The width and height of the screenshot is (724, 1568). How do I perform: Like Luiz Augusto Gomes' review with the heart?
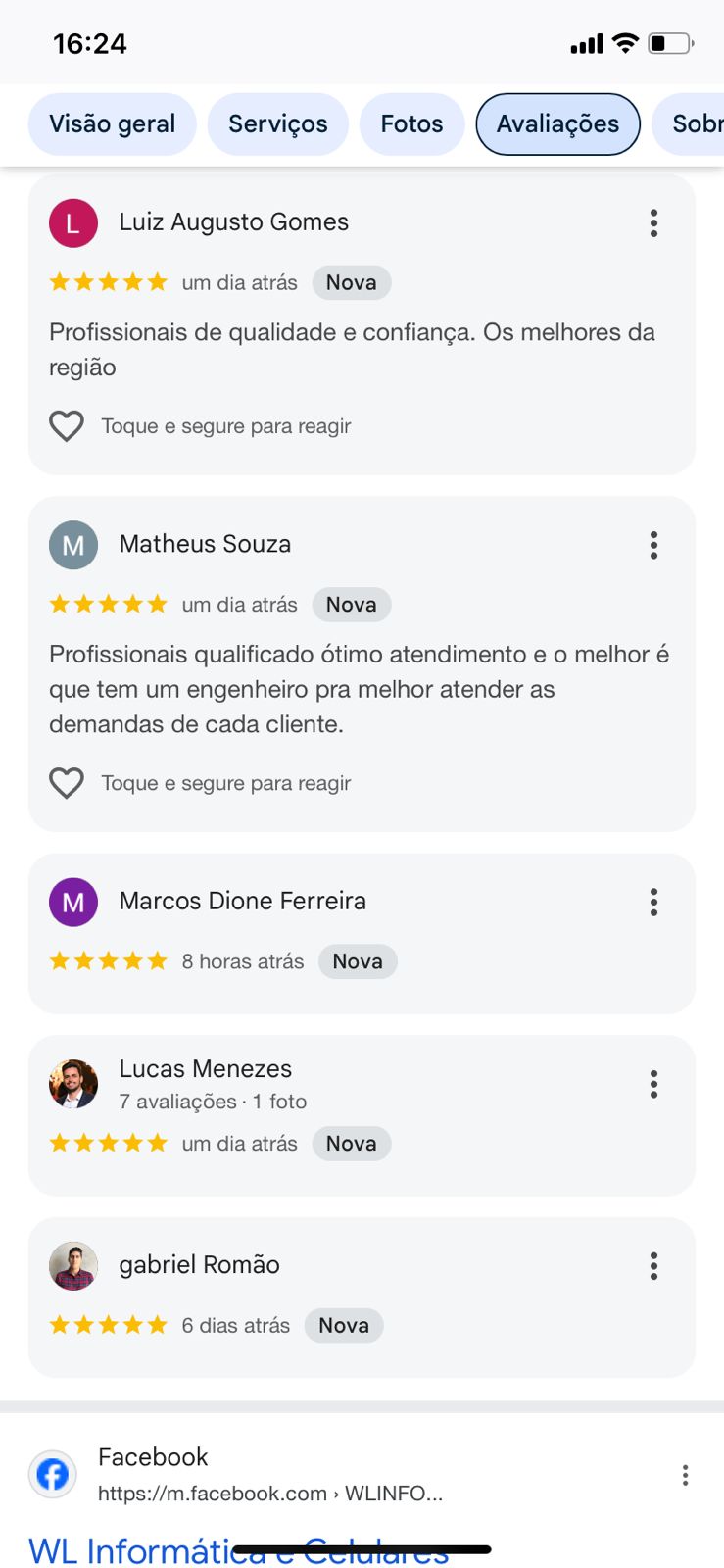(x=67, y=426)
